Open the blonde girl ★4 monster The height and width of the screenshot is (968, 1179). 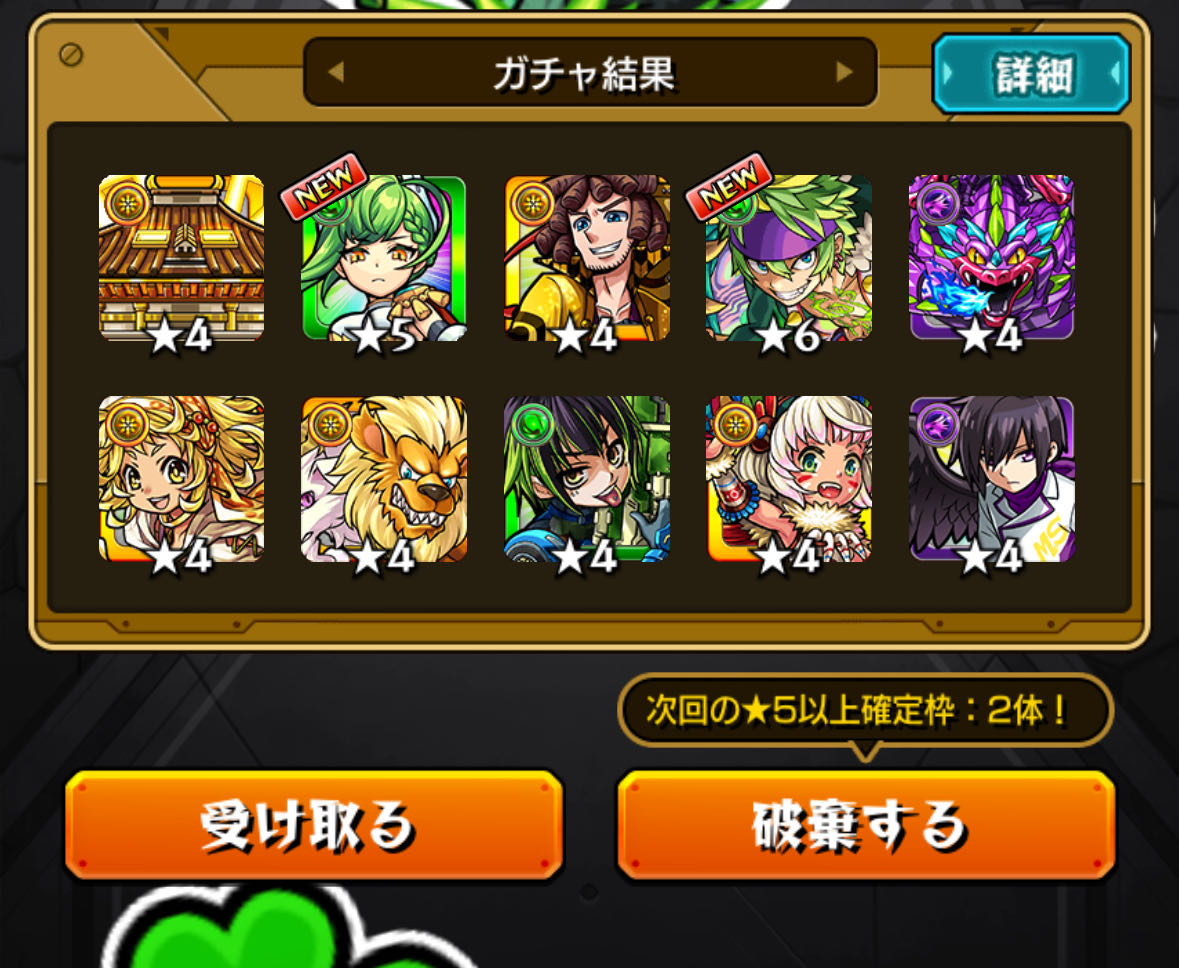pos(182,479)
